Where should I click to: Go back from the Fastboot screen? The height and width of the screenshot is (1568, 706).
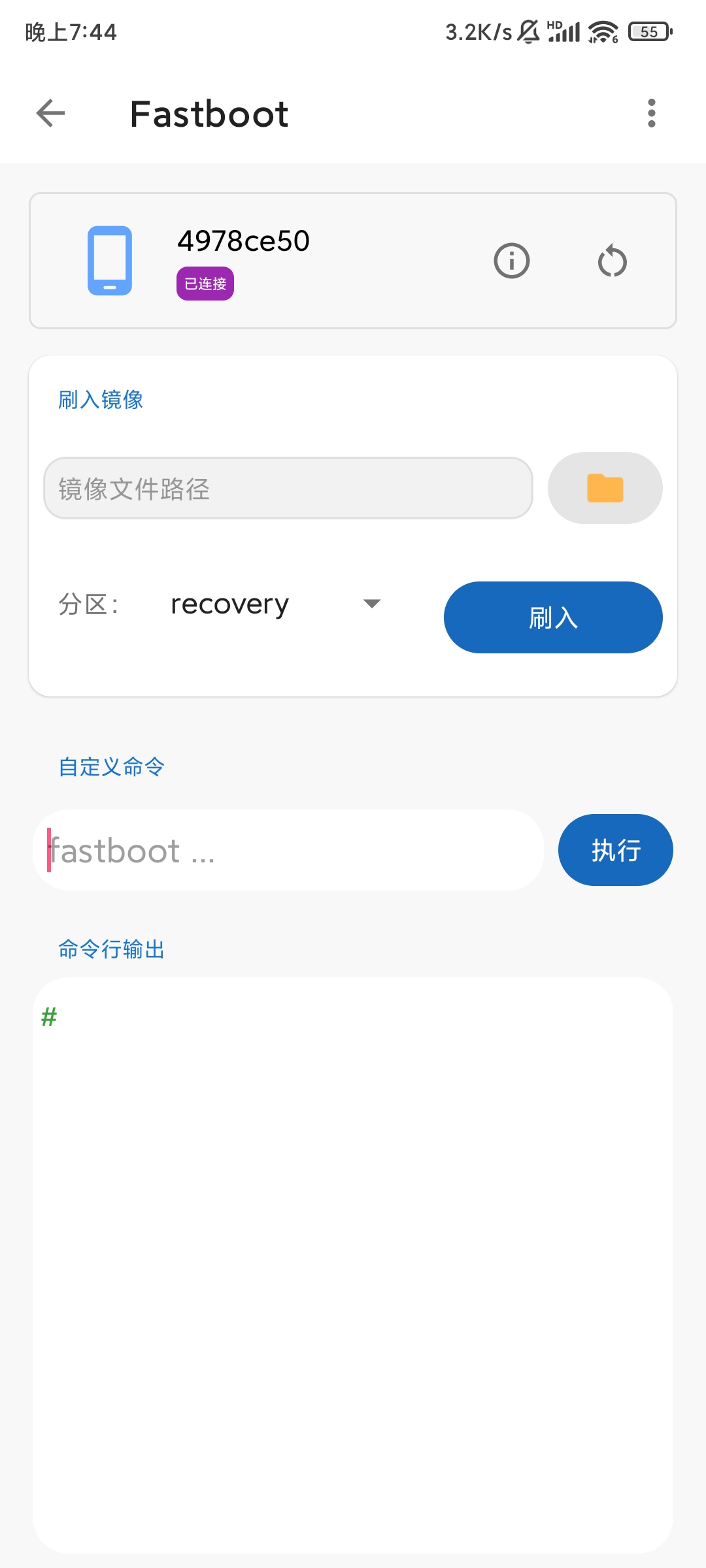coord(51,114)
